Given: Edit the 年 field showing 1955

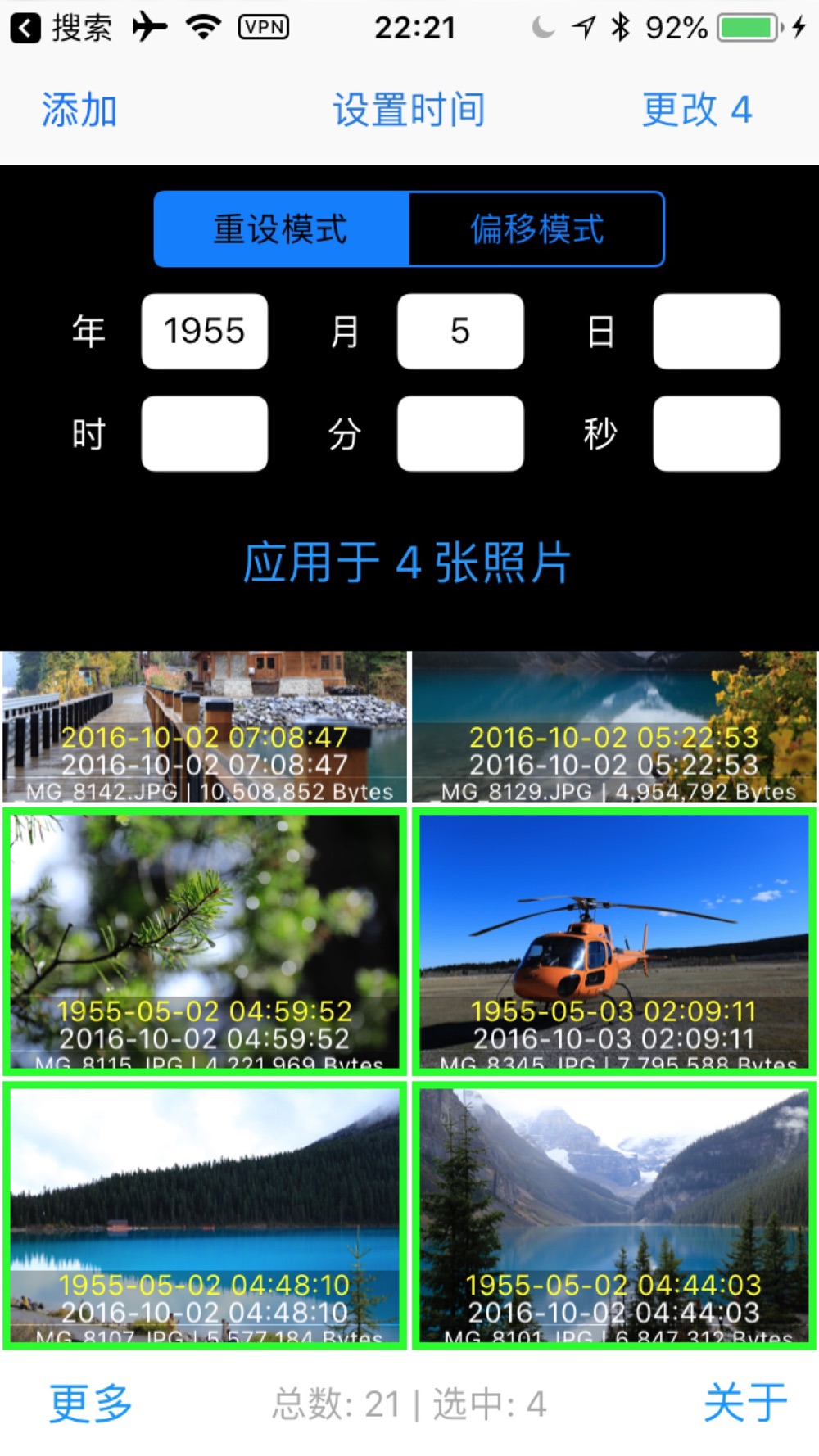Looking at the screenshot, I should [x=205, y=332].
